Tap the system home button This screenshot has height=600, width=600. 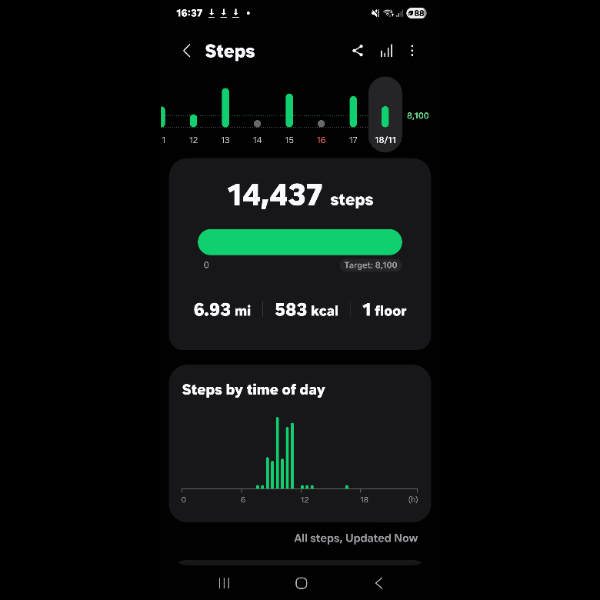click(301, 582)
